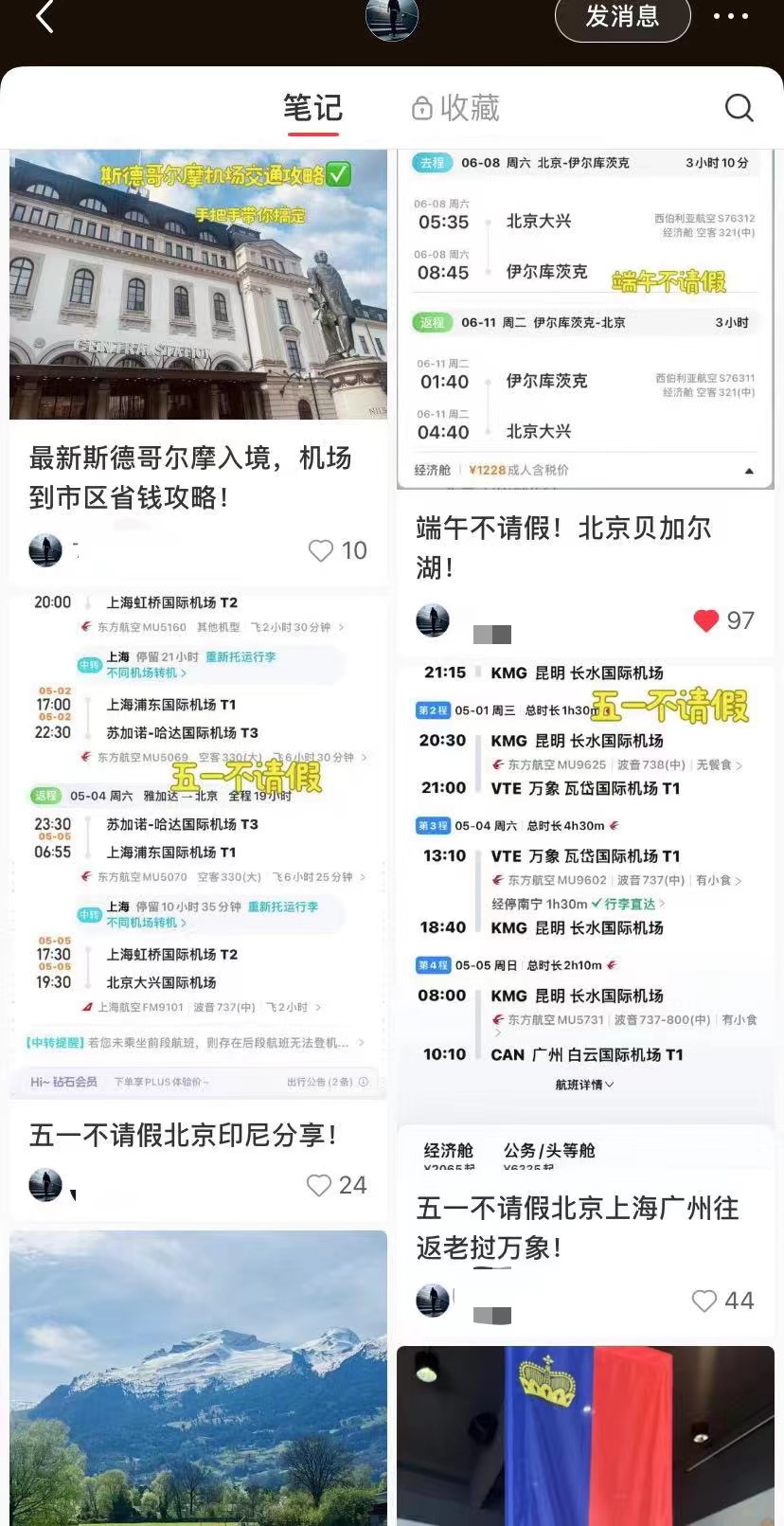The height and width of the screenshot is (1526, 784).
Task: Open the blue and red flag note
Action: click(x=585, y=1435)
